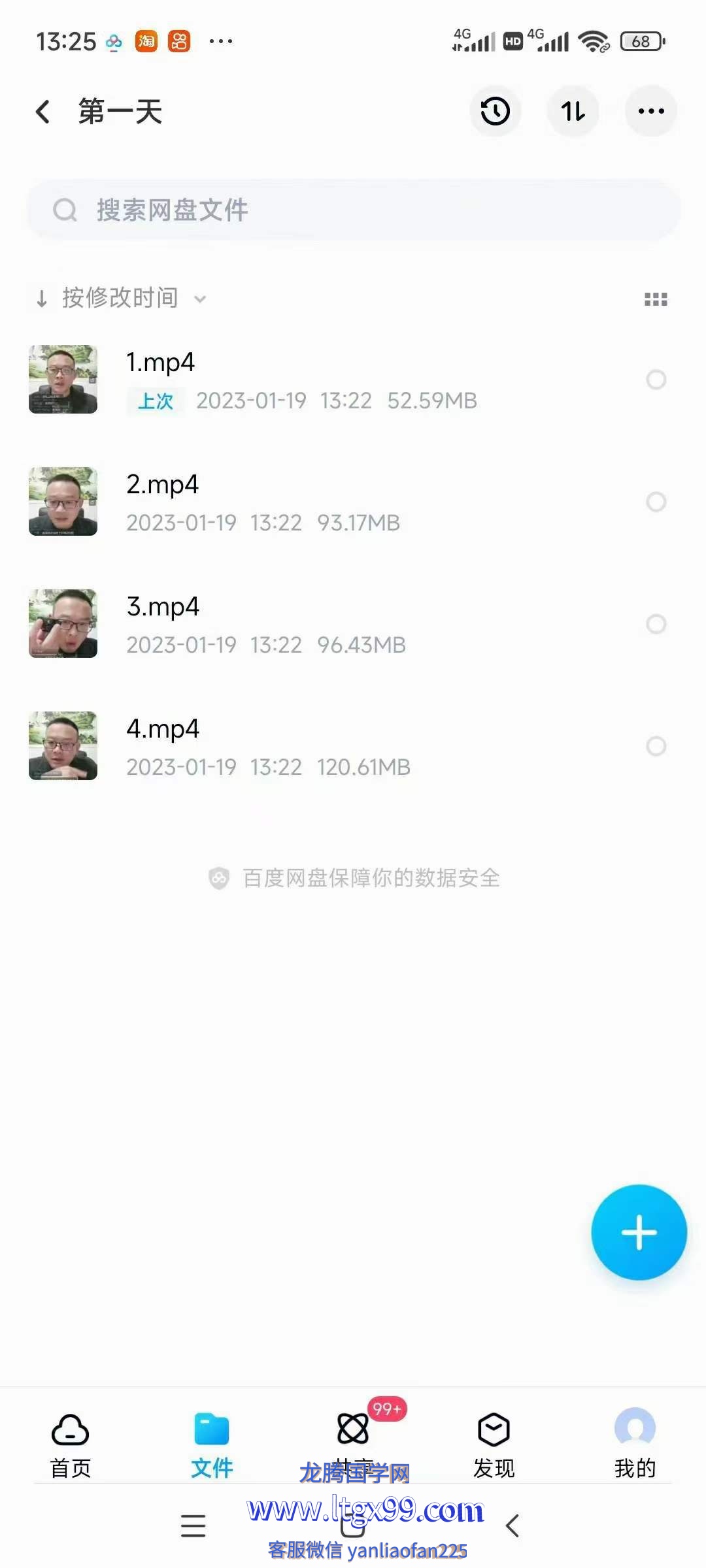This screenshot has height=1568, width=706.
Task: Expand the 按修改时间 sort dropdown
Action: click(x=121, y=299)
